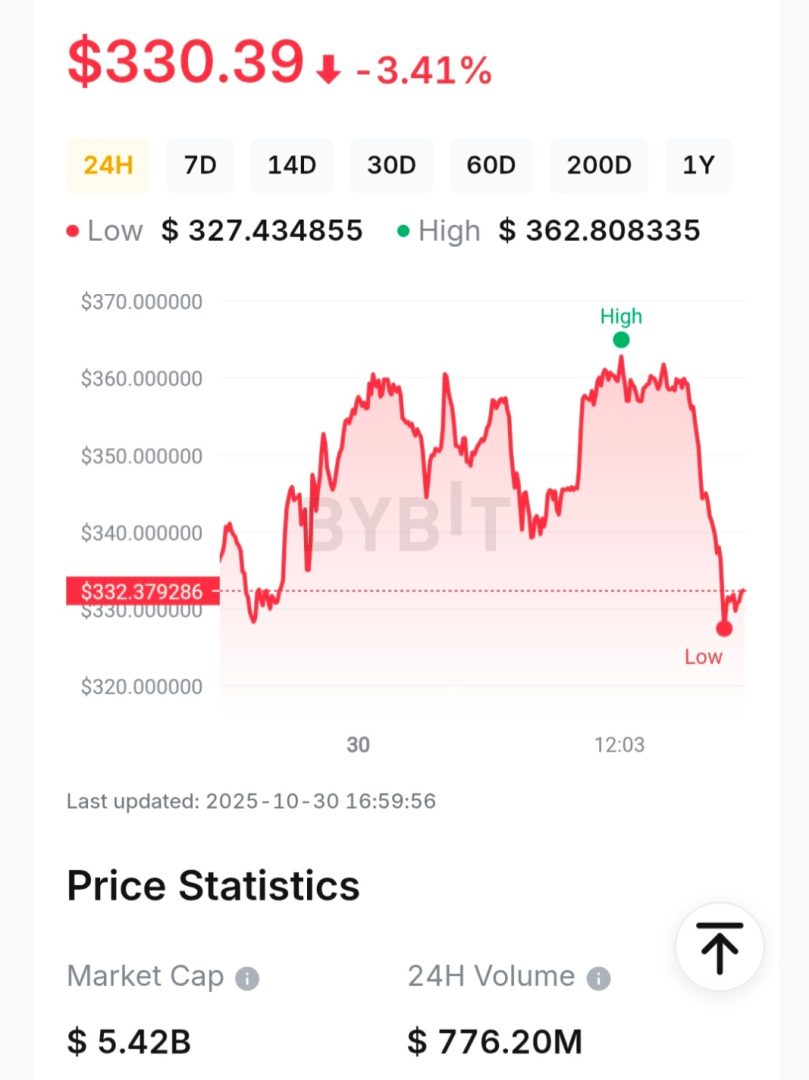
Task: Open the 200D chart view
Action: pyautogui.click(x=598, y=165)
